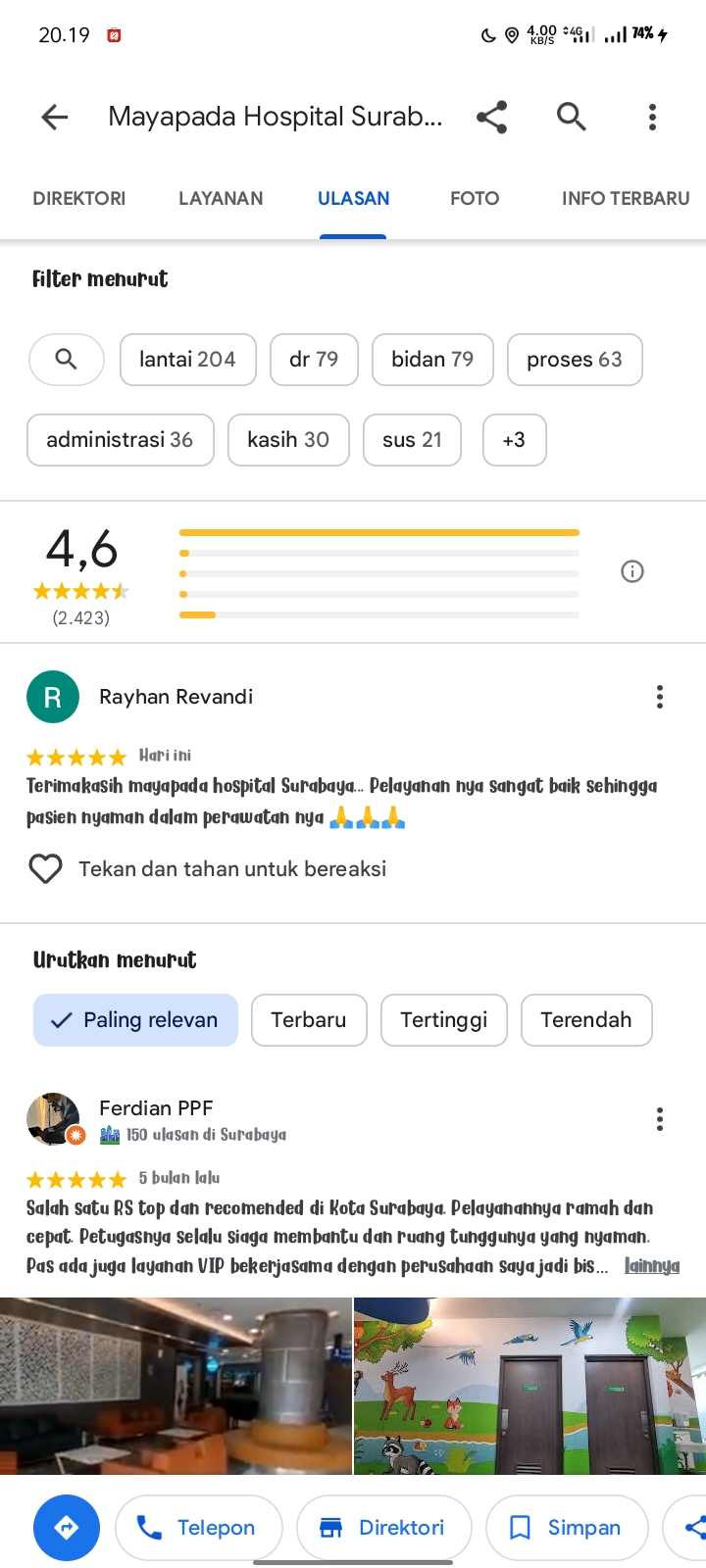Filter reviews by "lantai 204"
Image resolution: width=706 pixels, height=1568 pixels.
coord(188,360)
